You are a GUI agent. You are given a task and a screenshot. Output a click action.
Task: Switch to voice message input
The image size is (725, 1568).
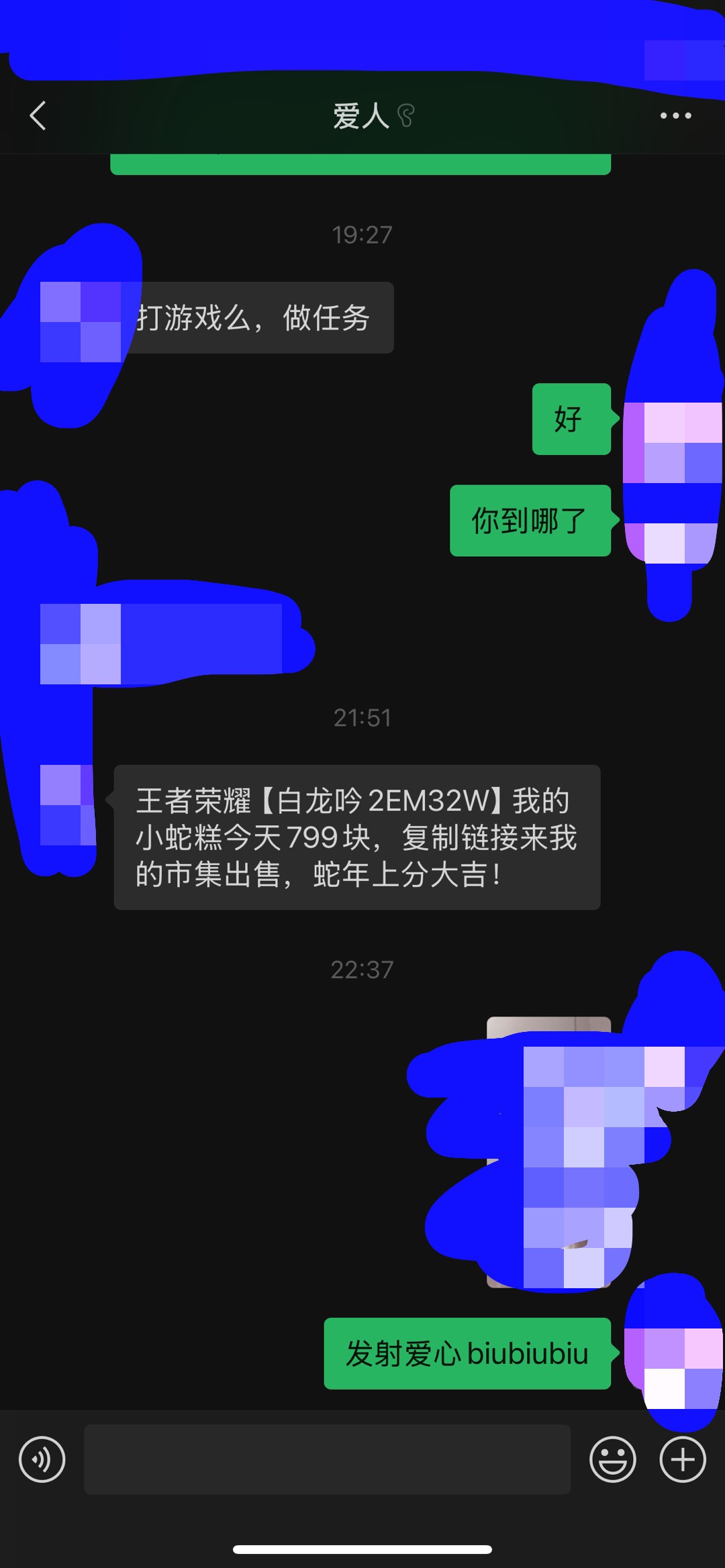tap(42, 1459)
